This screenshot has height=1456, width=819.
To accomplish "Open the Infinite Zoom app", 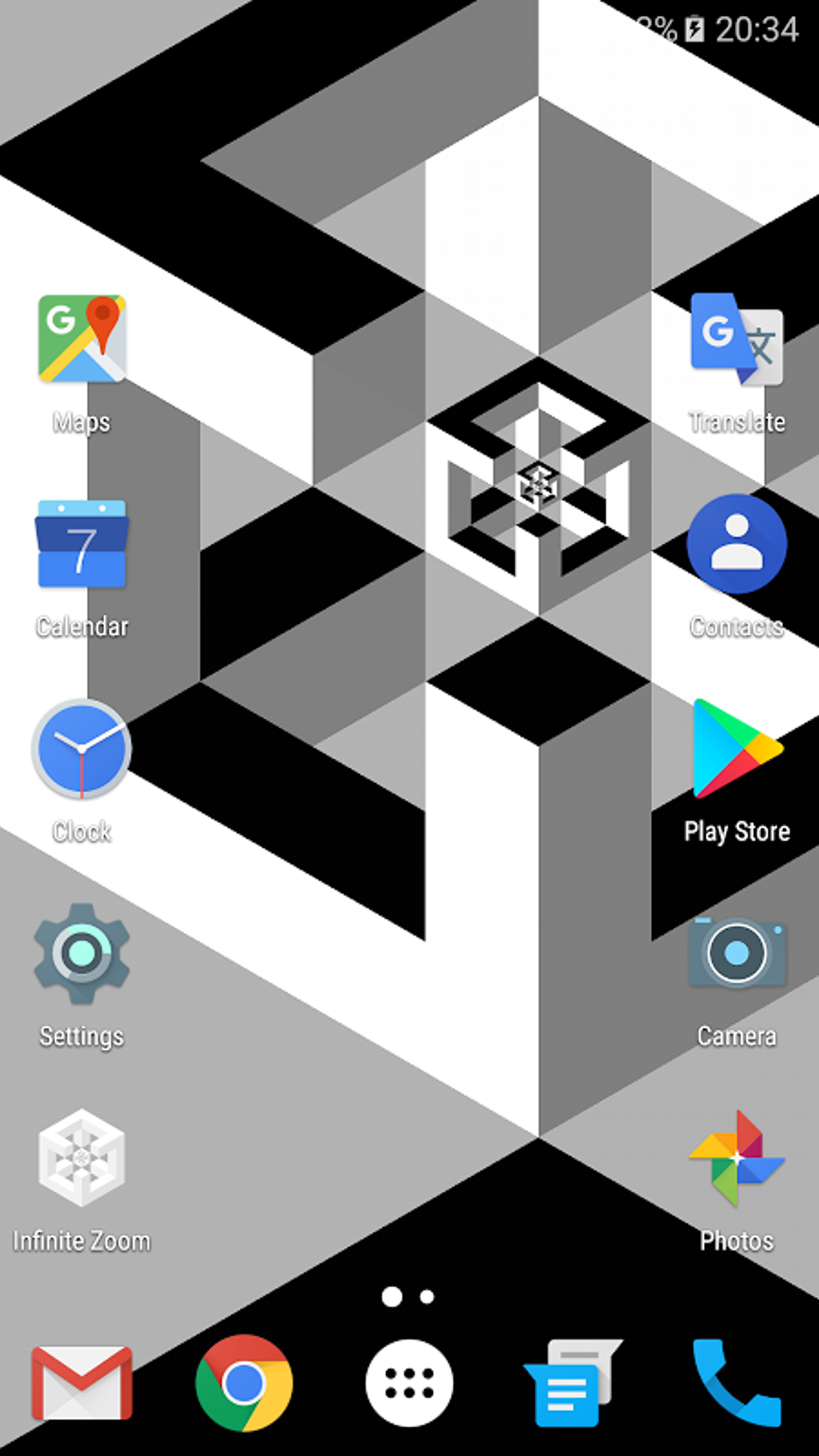I will point(81,1157).
